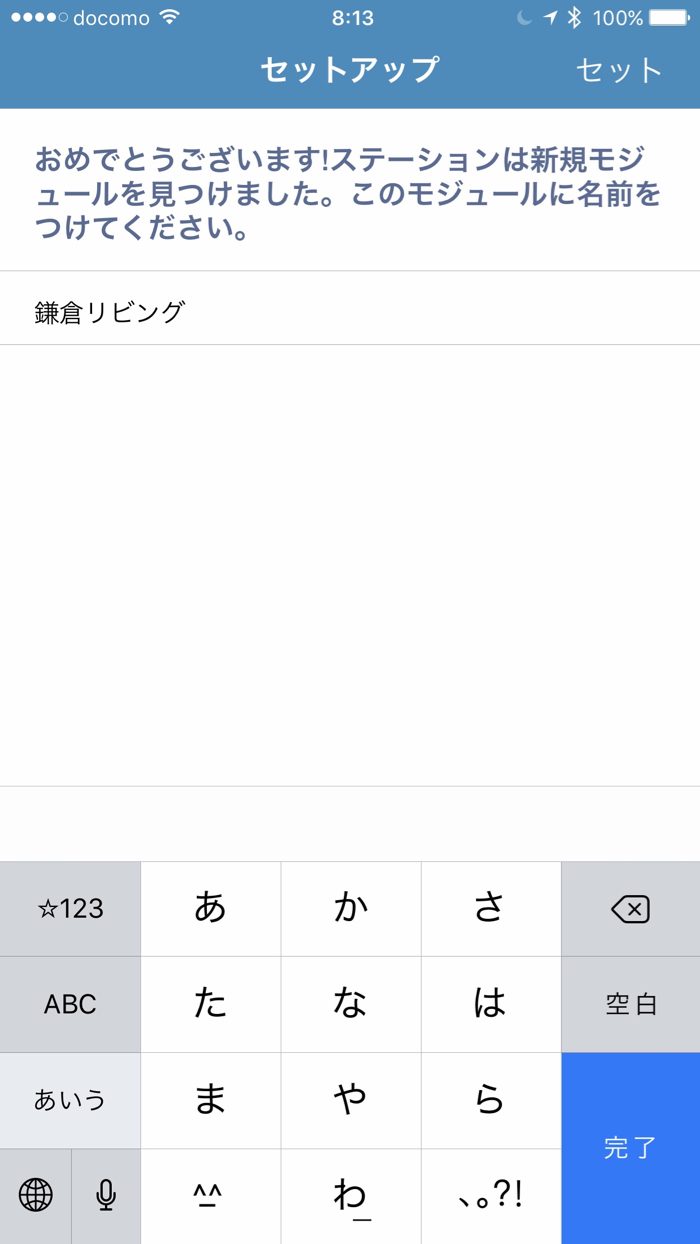Viewport: 700px width, 1244px height.
Task: Tap the blue 完了 key
Action: (630, 1148)
